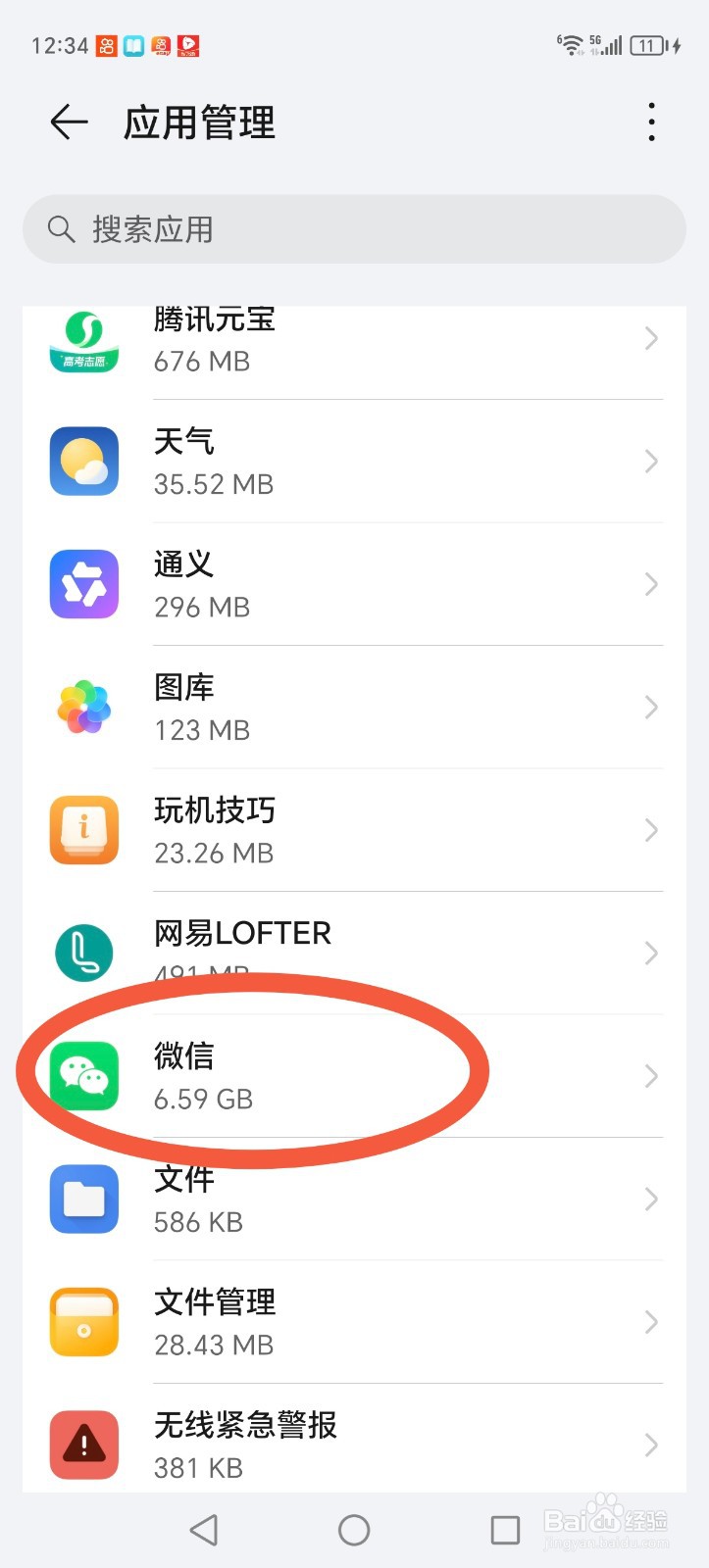This screenshot has height=1568, width=709.
Task: Click the 搜索应用 search input field
Action: [294, 229]
